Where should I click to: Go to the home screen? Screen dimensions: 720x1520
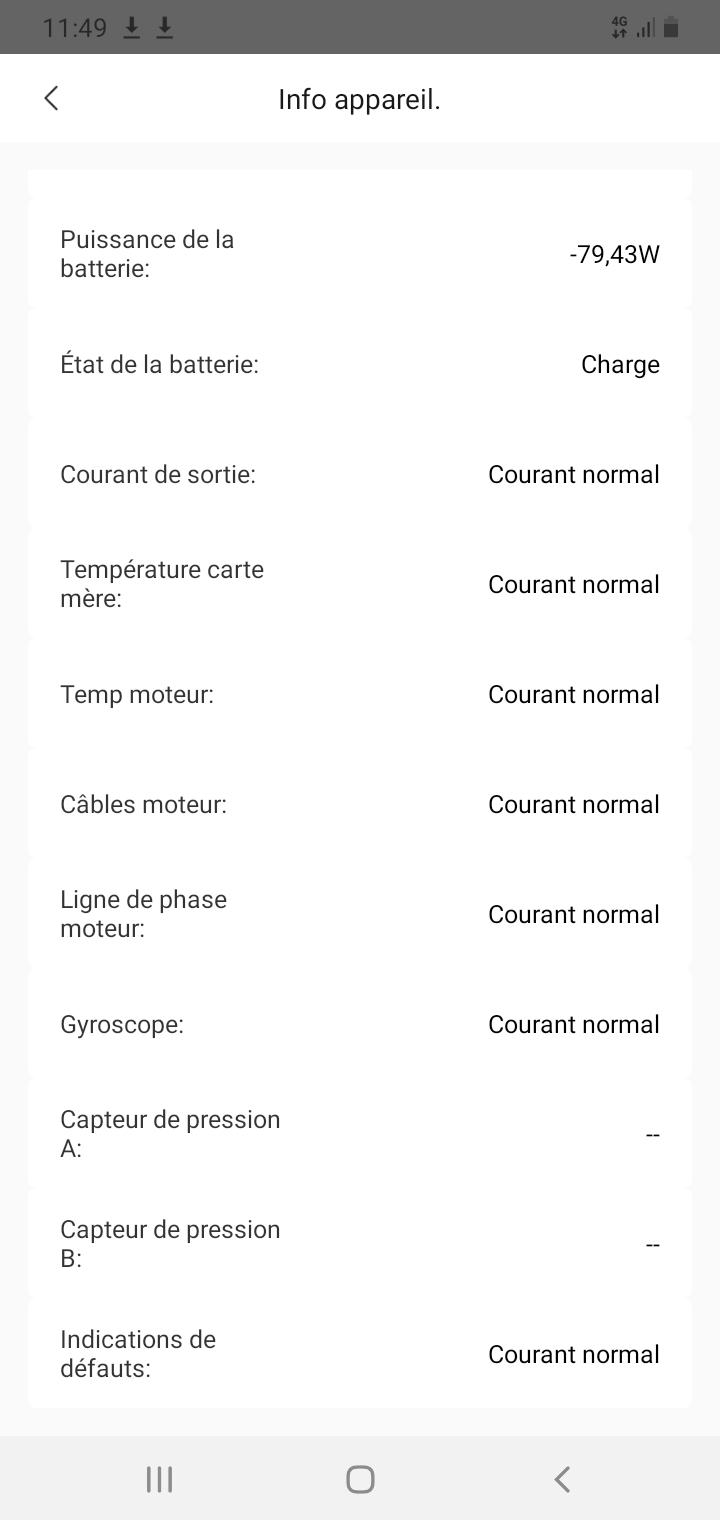(x=360, y=1479)
